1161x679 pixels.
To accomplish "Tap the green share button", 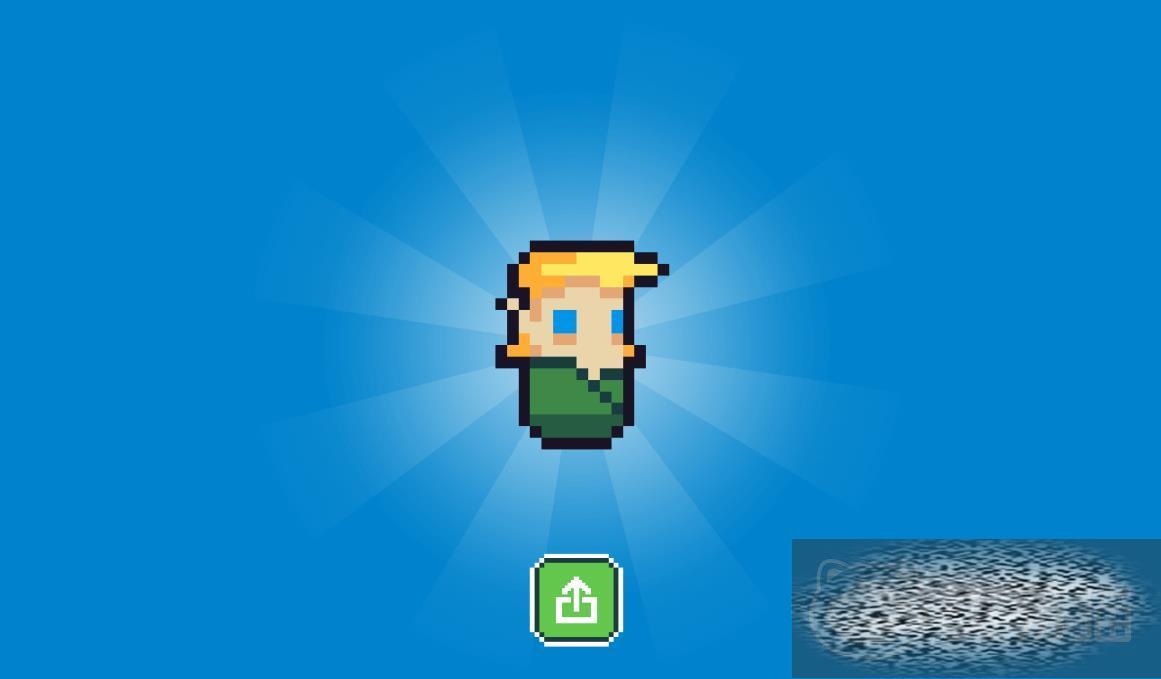I will 576,601.
